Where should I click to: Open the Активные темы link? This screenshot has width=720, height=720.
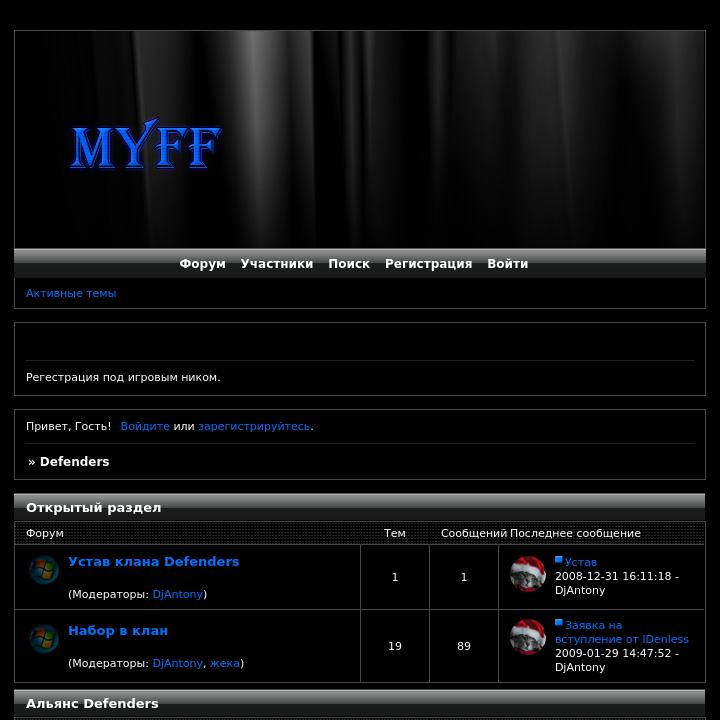71,293
